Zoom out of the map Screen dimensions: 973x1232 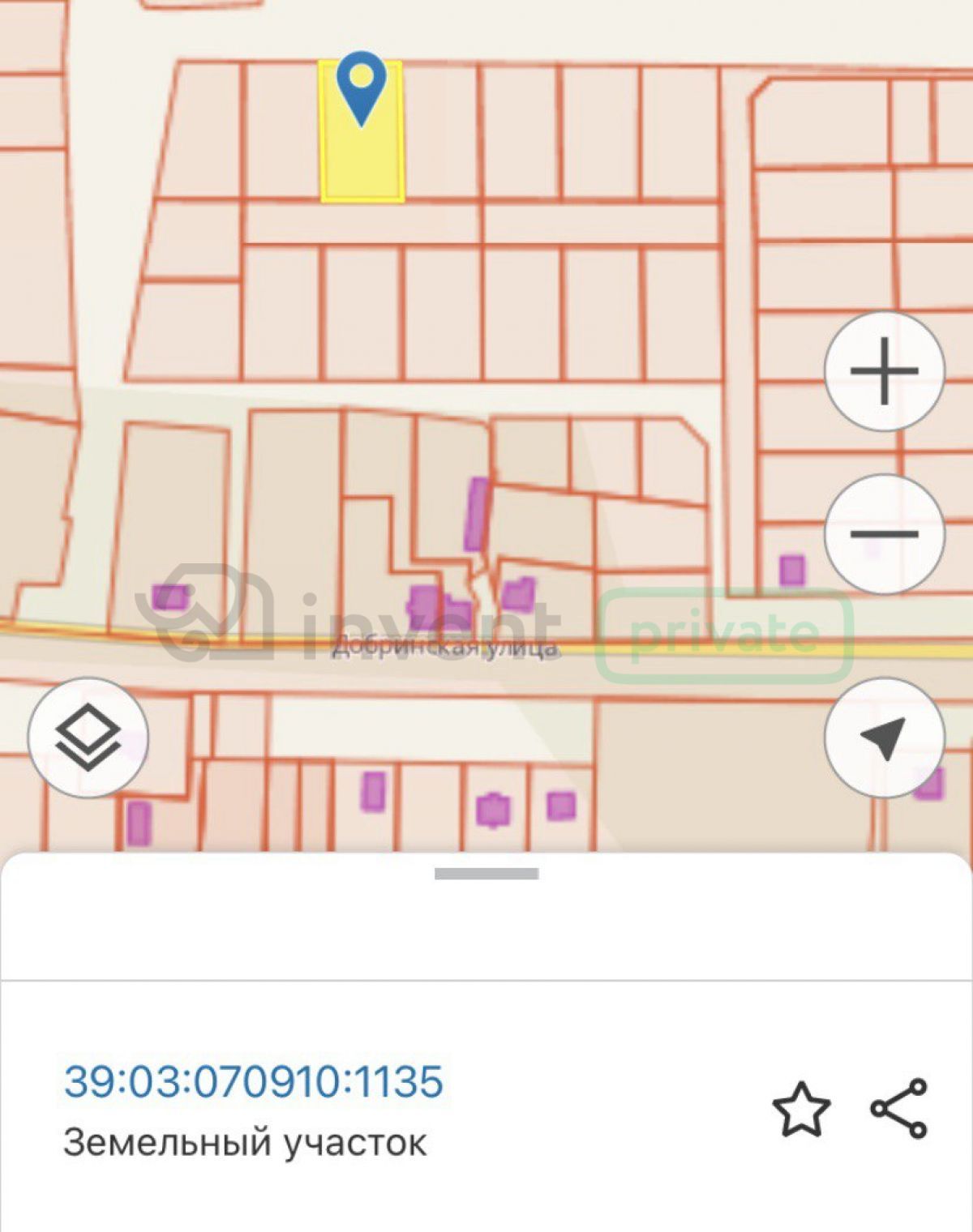tap(884, 534)
